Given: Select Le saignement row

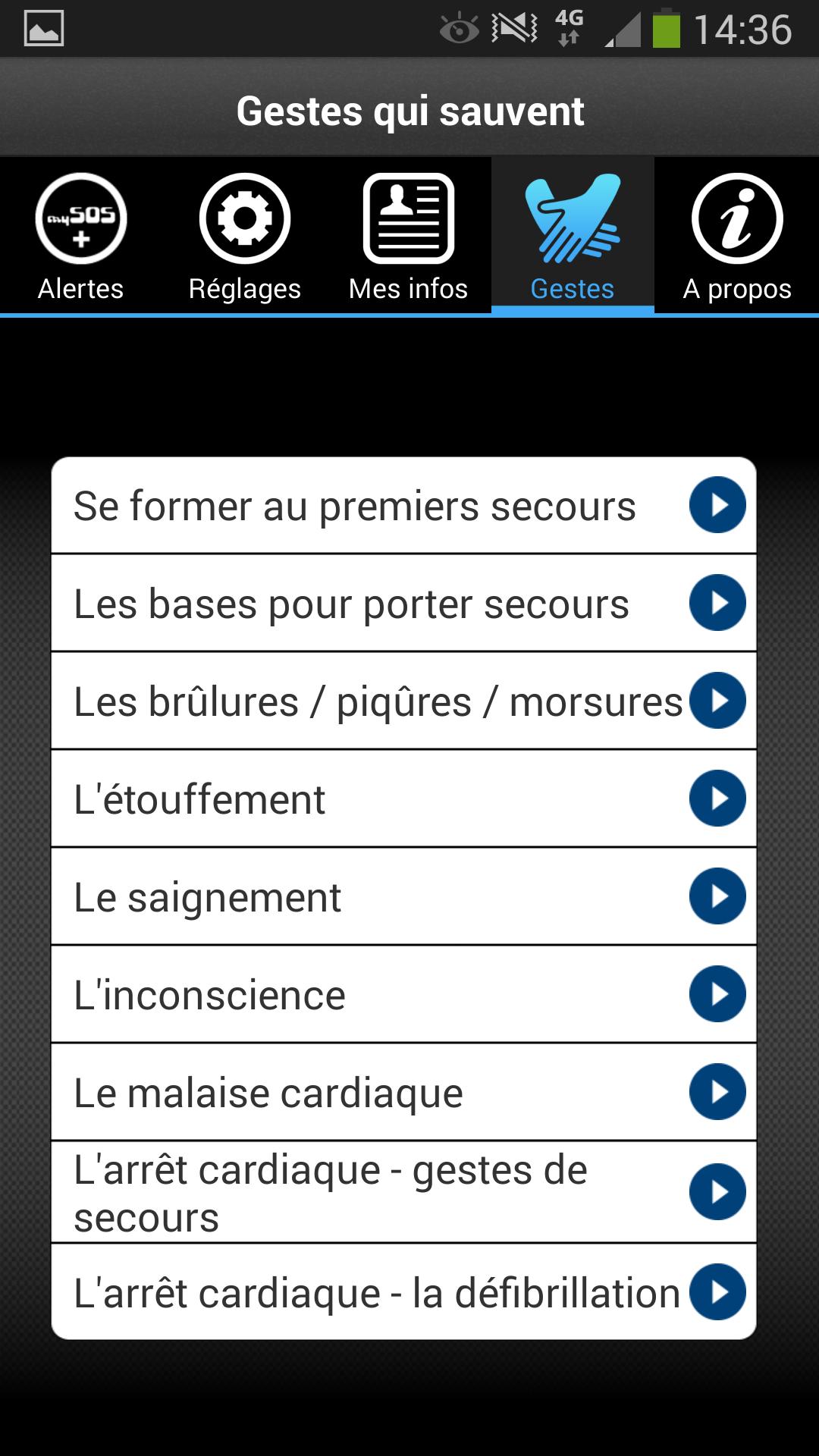Looking at the screenshot, I should point(403,896).
